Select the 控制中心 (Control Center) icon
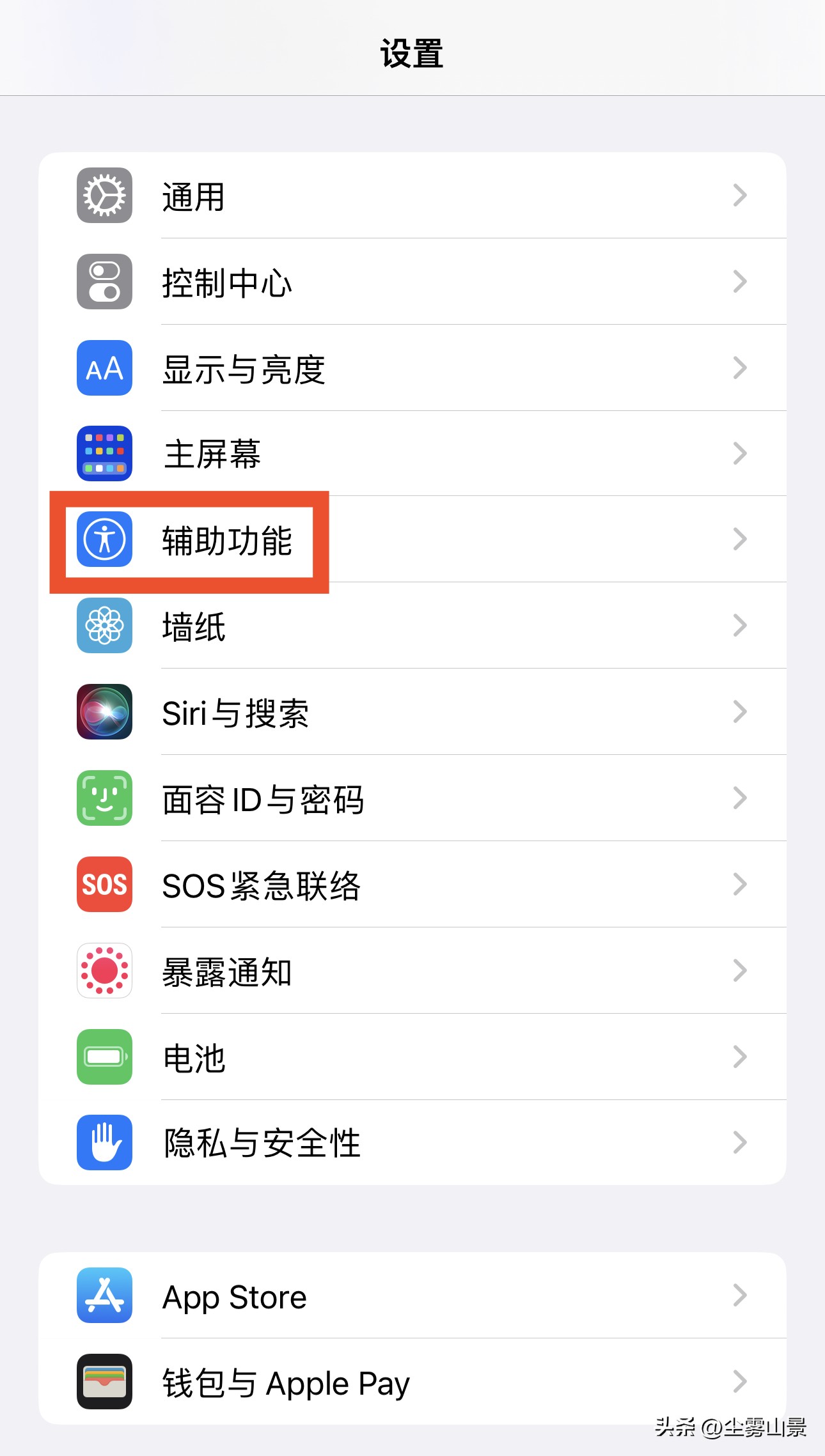 [104, 282]
